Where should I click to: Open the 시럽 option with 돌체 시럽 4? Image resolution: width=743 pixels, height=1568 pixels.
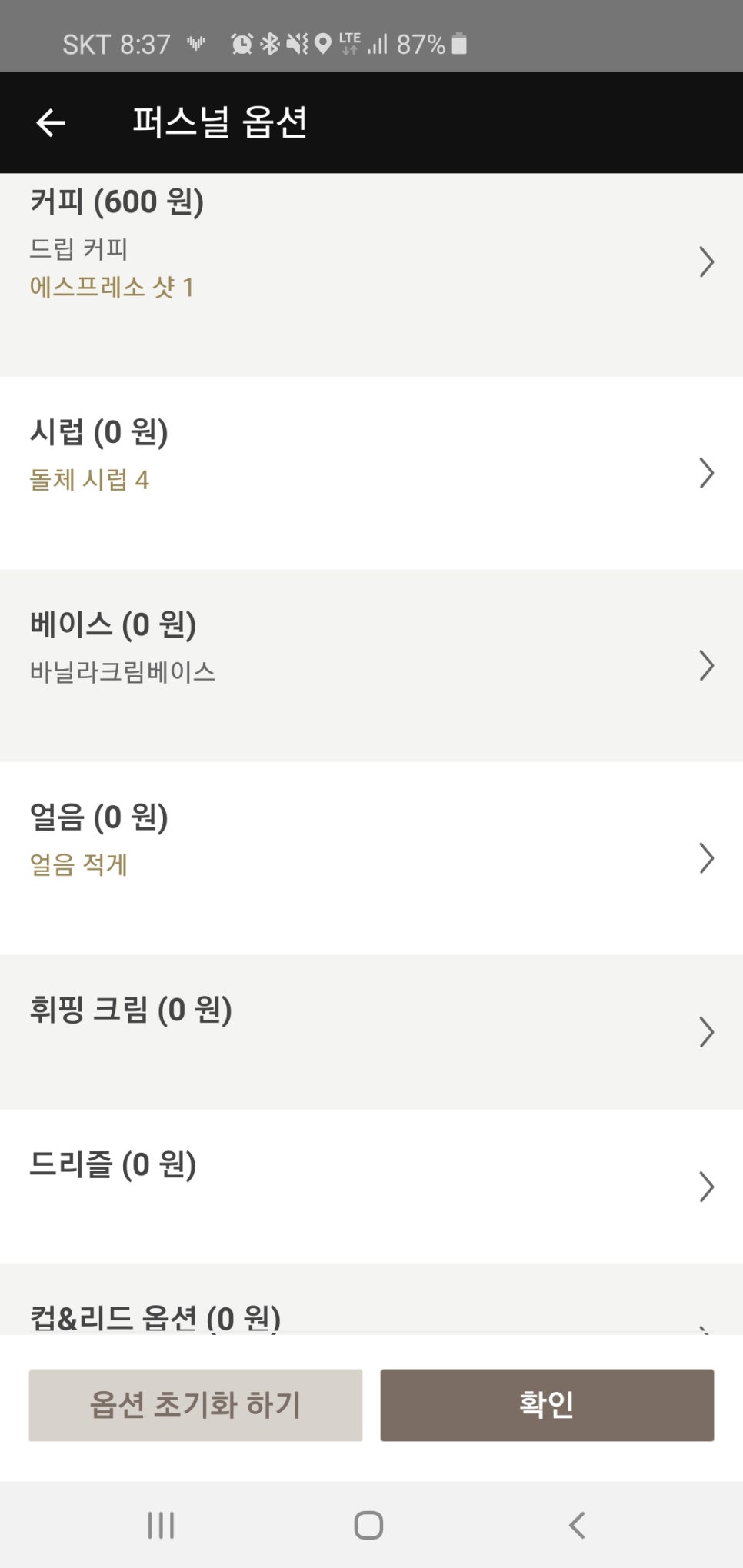(371, 473)
